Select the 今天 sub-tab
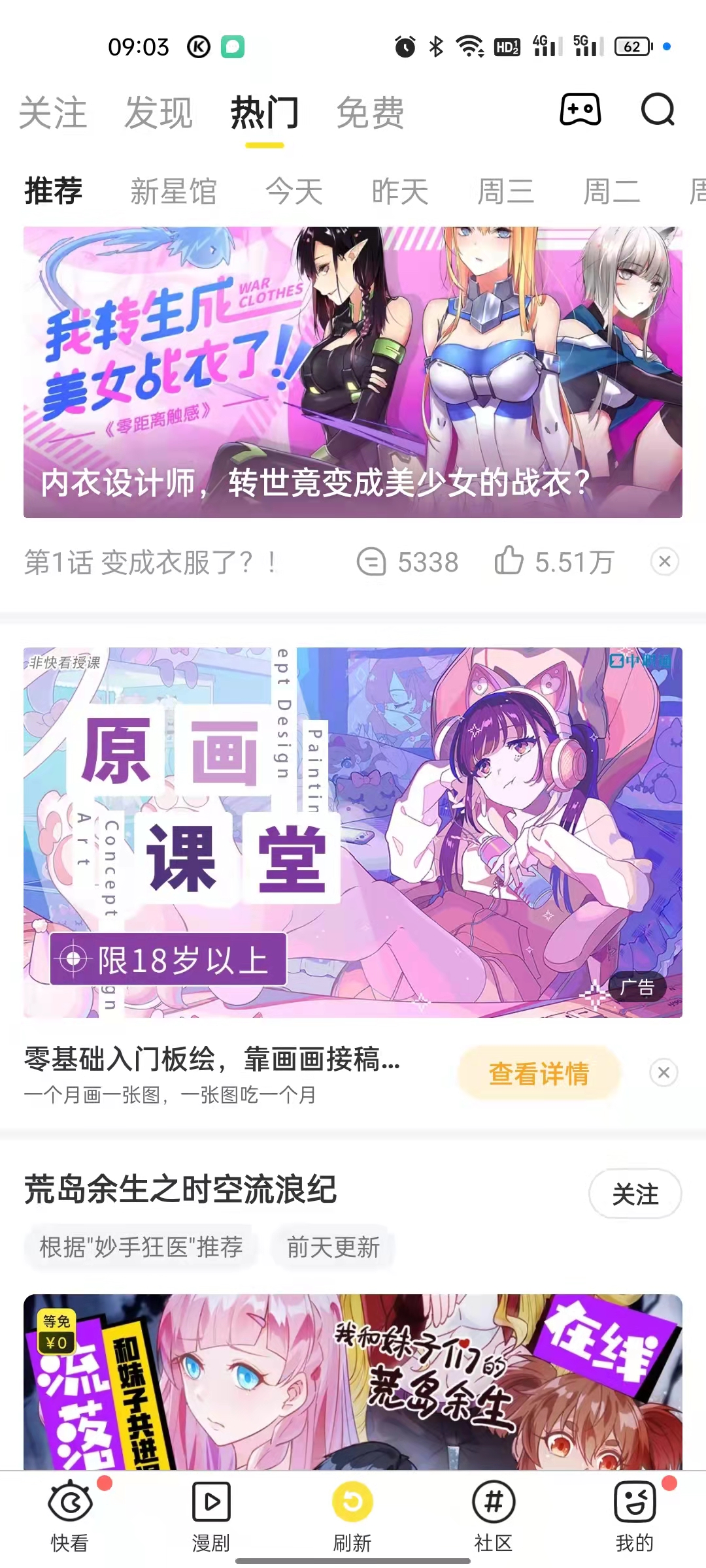The image size is (706, 1568). tap(294, 191)
